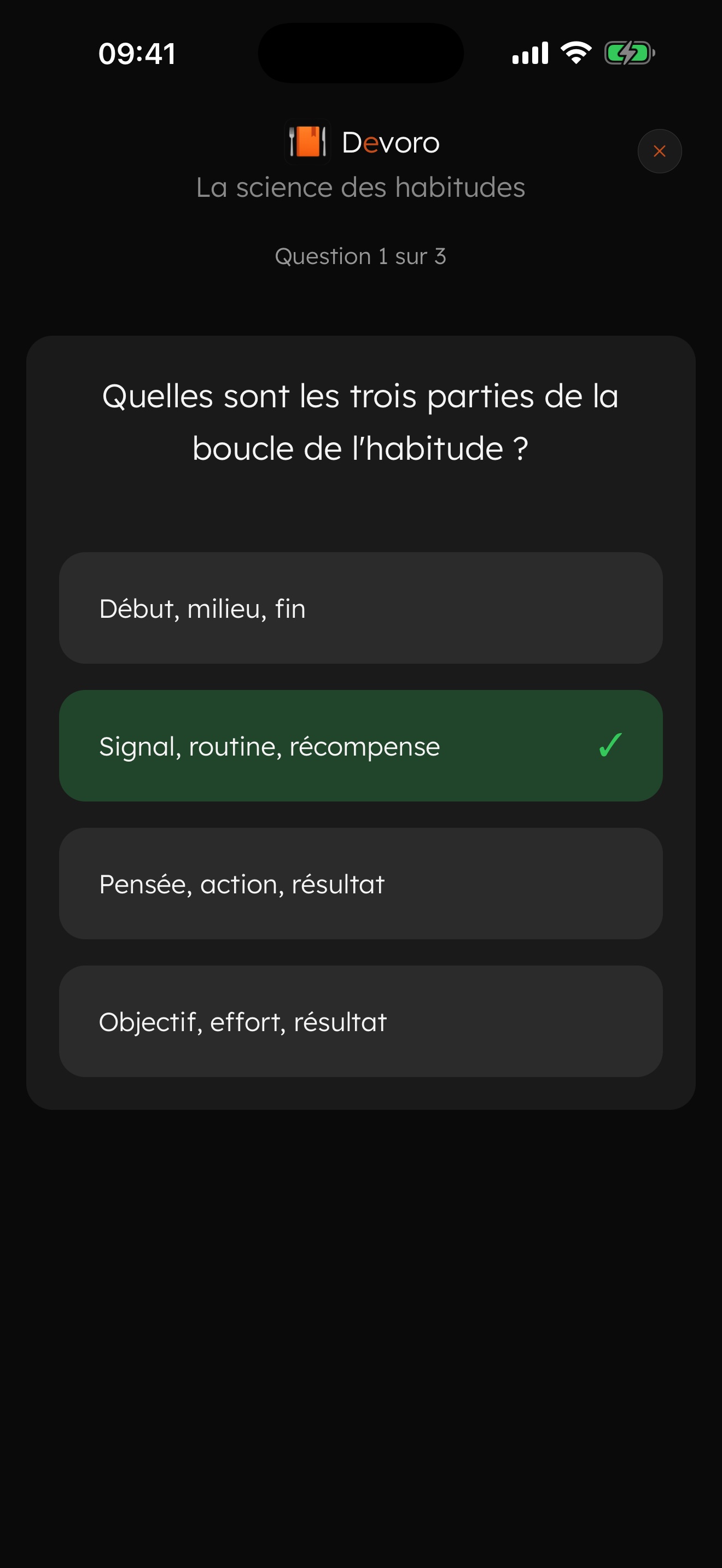The image size is (722, 1568).
Task: Pick the 'Pensée, action, résultat' option
Action: pyautogui.click(x=360, y=883)
